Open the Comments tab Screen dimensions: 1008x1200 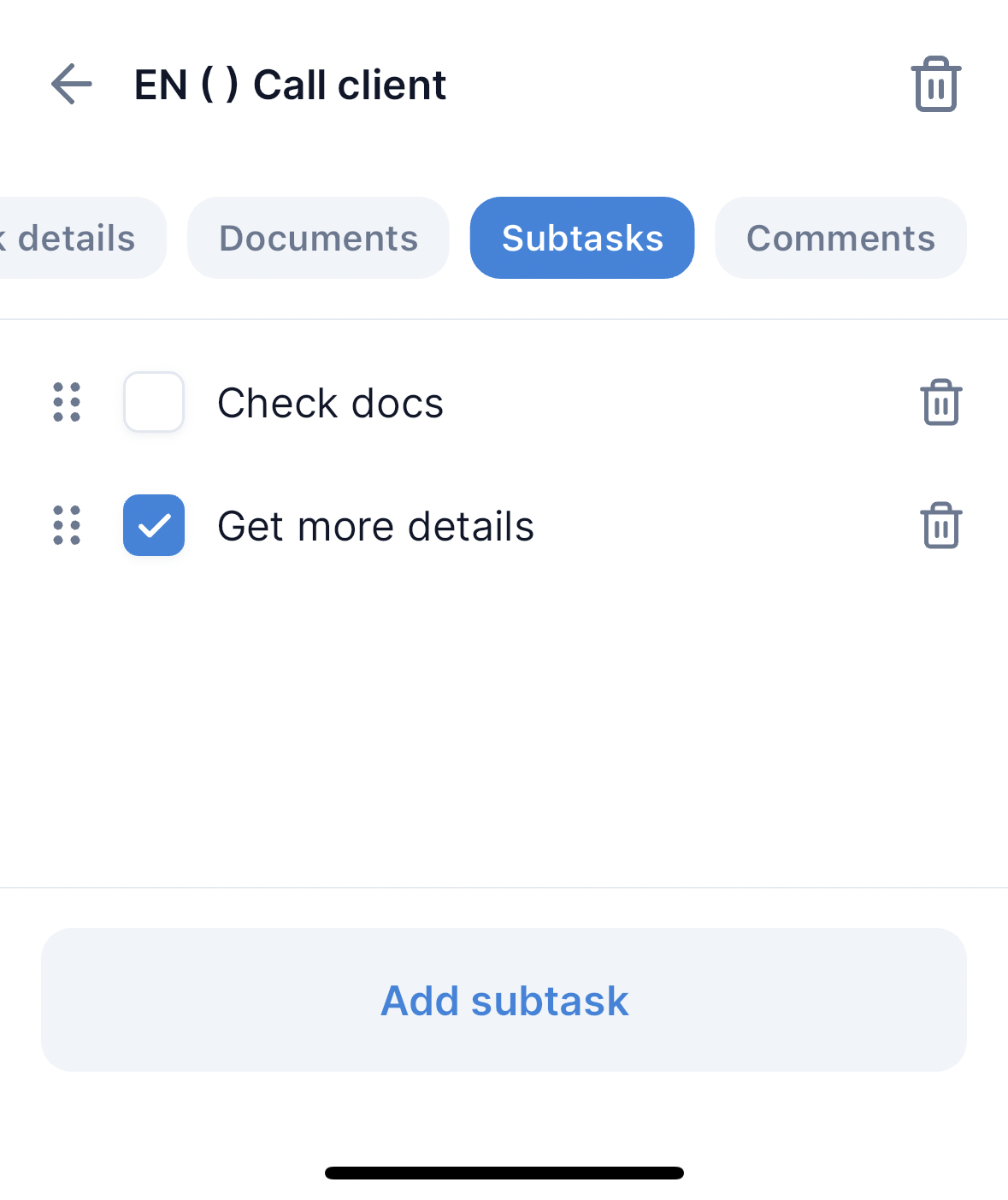pyautogui.click(x=840, y=238)
